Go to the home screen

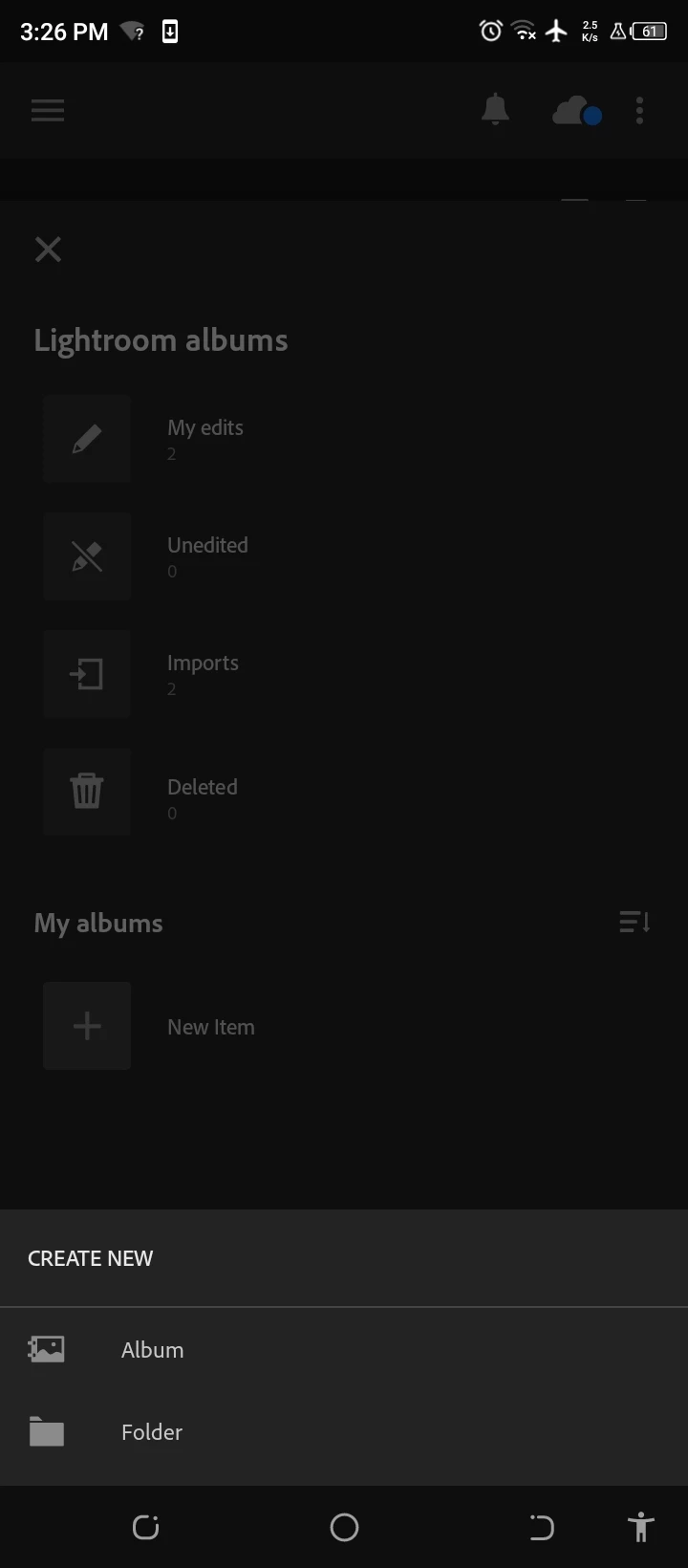click(x=344, y=1527)
